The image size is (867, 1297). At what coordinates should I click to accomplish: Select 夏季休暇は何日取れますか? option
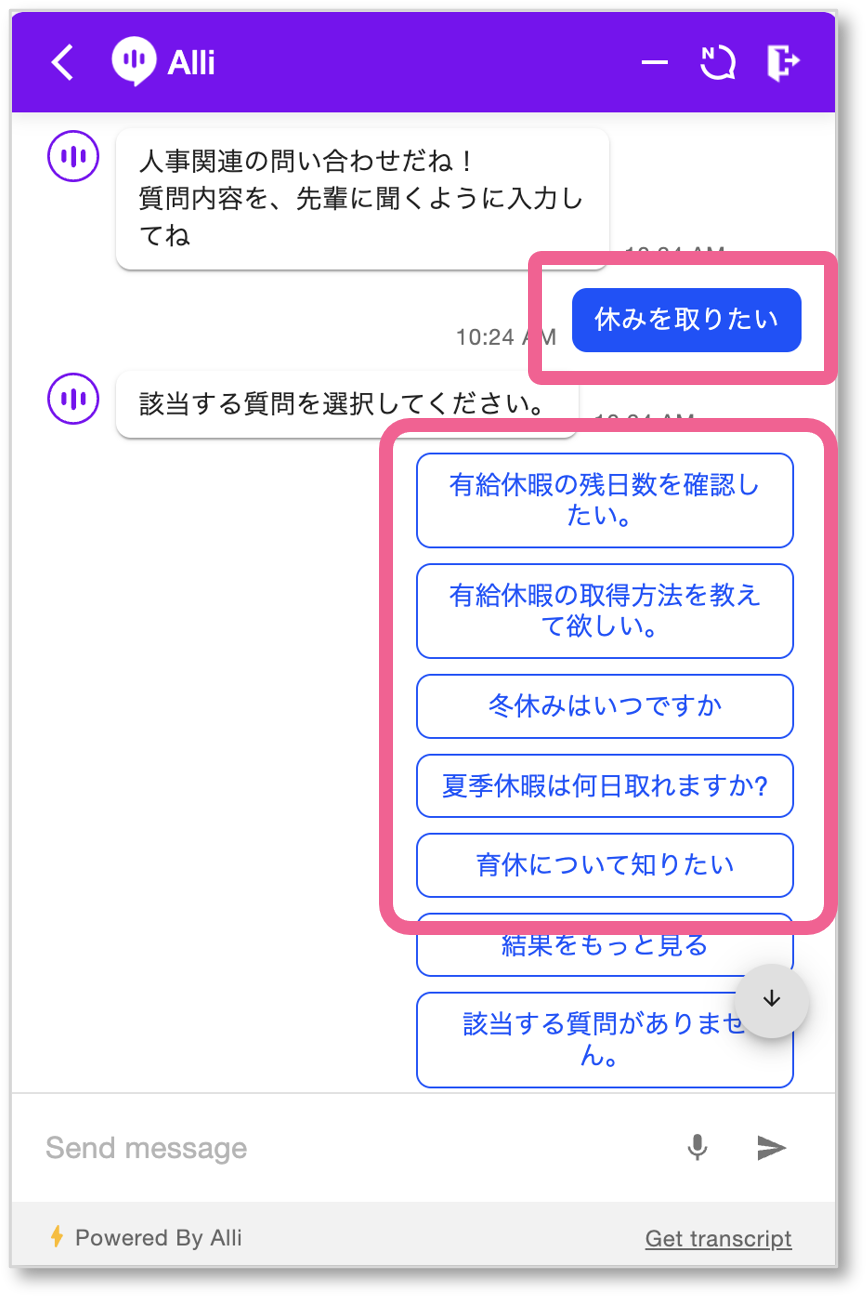(604, 786)
